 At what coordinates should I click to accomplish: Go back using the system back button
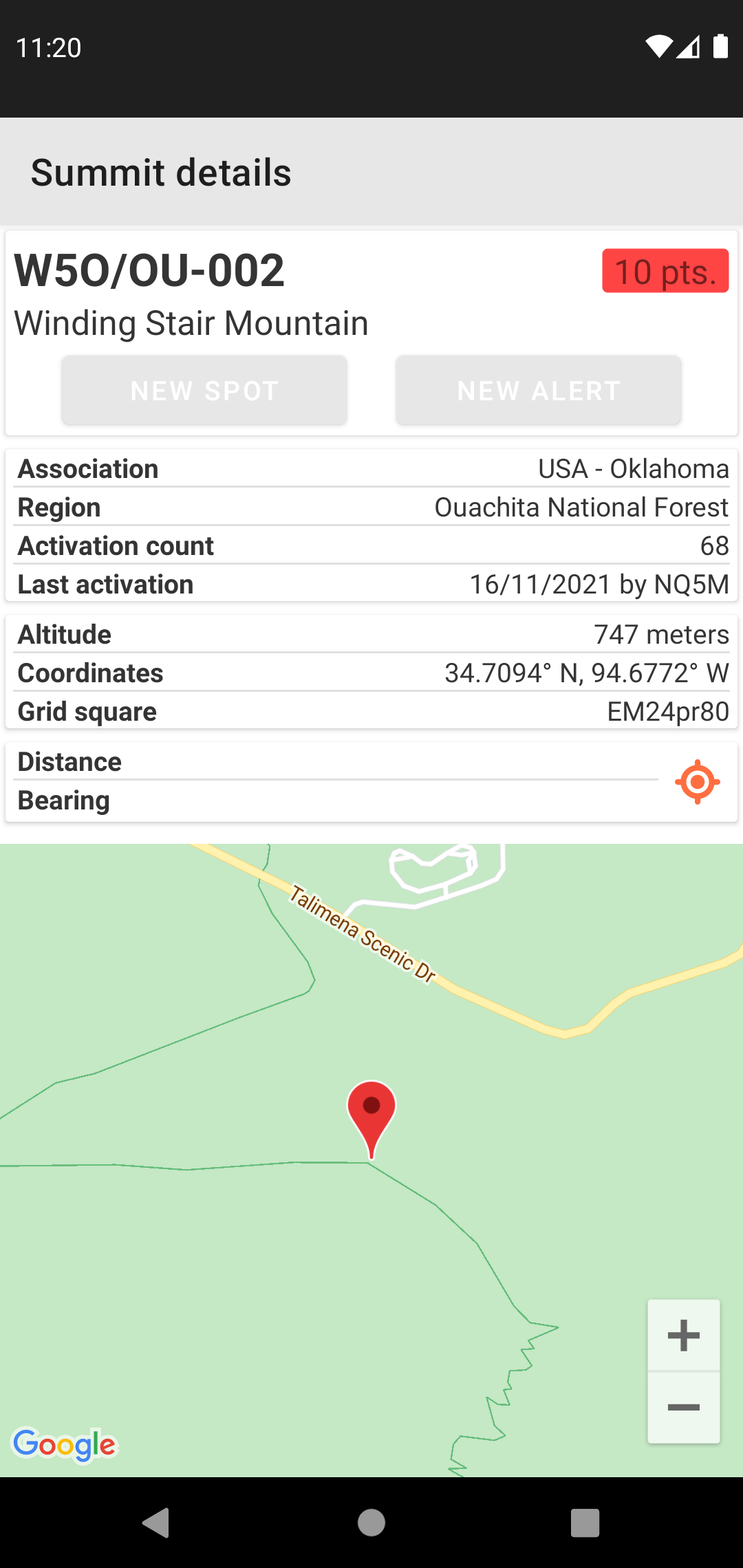[x=156, y=1523]
